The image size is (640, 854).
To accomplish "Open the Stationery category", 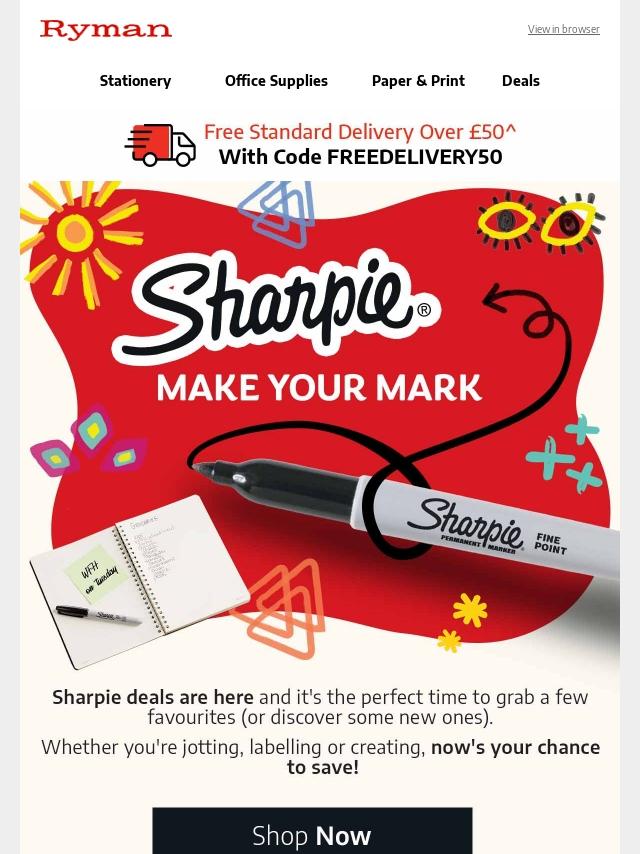I will tap(135, 81).
